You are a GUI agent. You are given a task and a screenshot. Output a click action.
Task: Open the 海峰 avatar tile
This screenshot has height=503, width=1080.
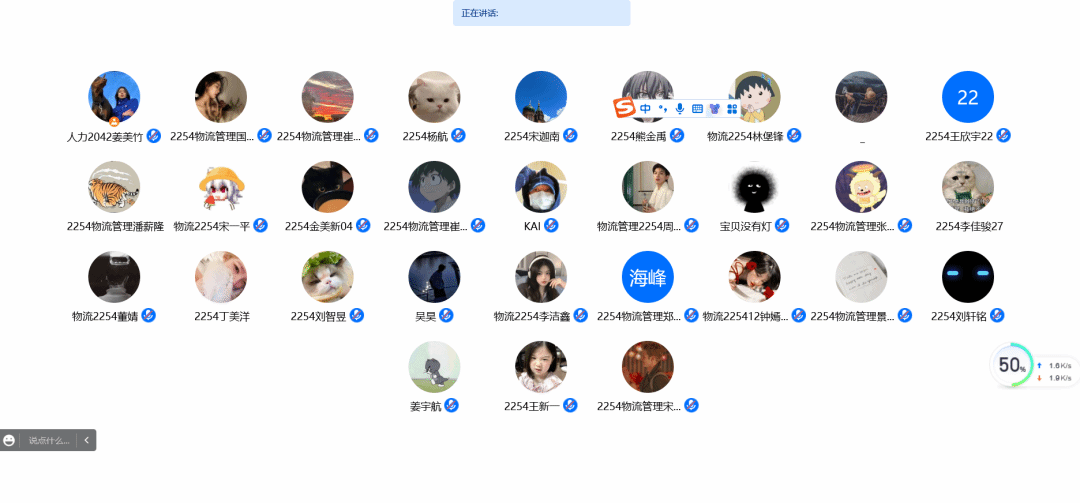click(648, 277)
